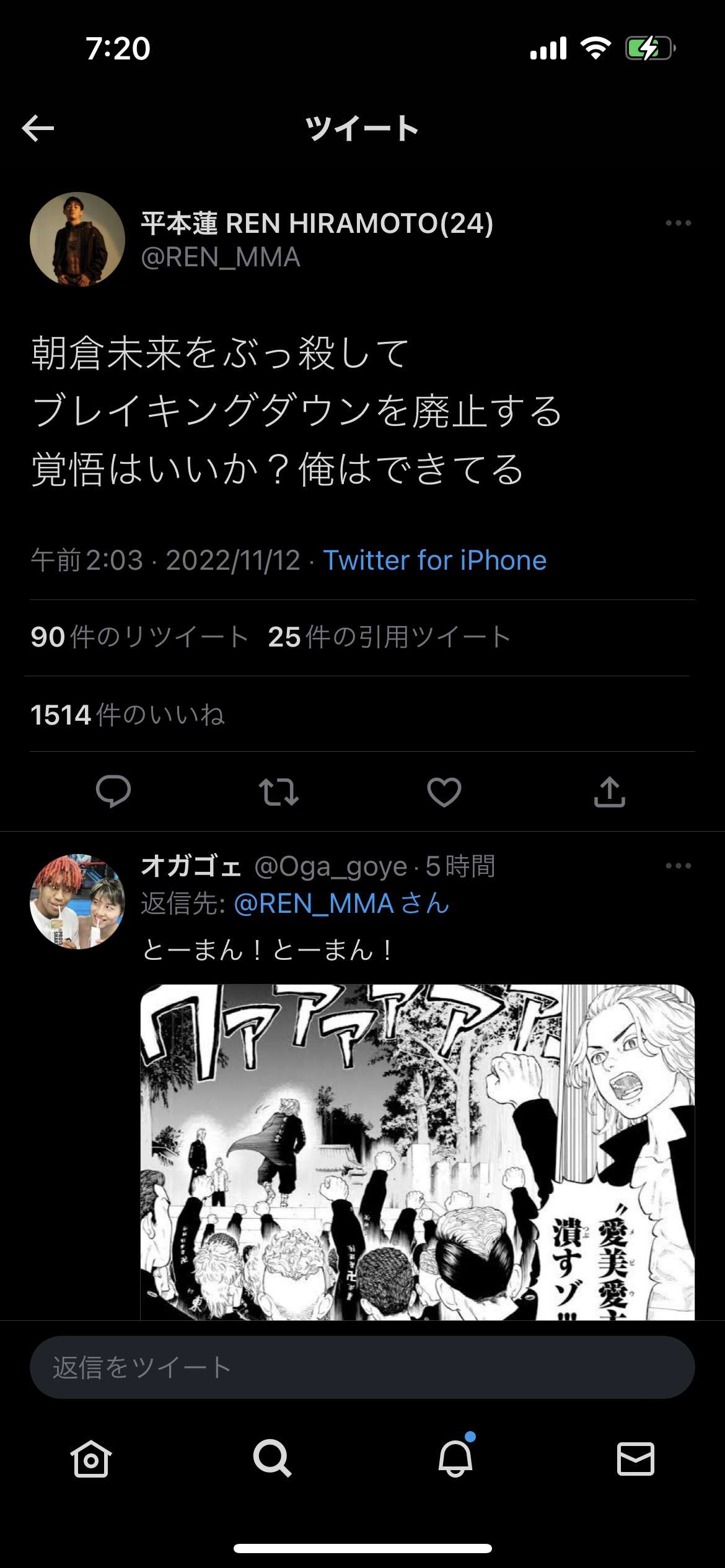The height and width of the screenshot is (1568, 725).
Task: Switch to the Search tab
Action: (272, 1459)
